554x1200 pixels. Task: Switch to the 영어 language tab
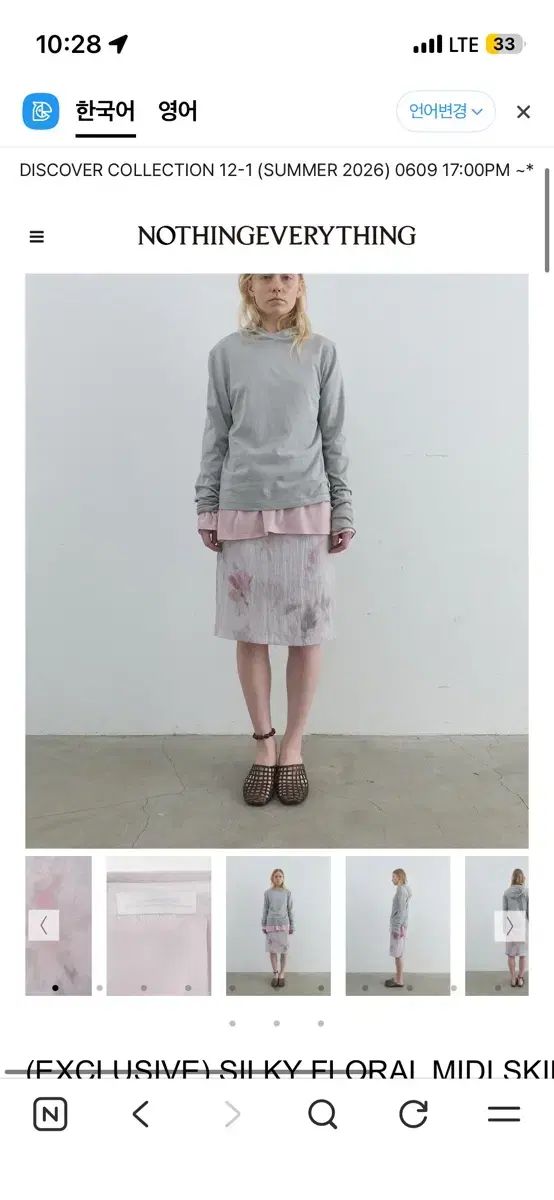tap(178, 111)
